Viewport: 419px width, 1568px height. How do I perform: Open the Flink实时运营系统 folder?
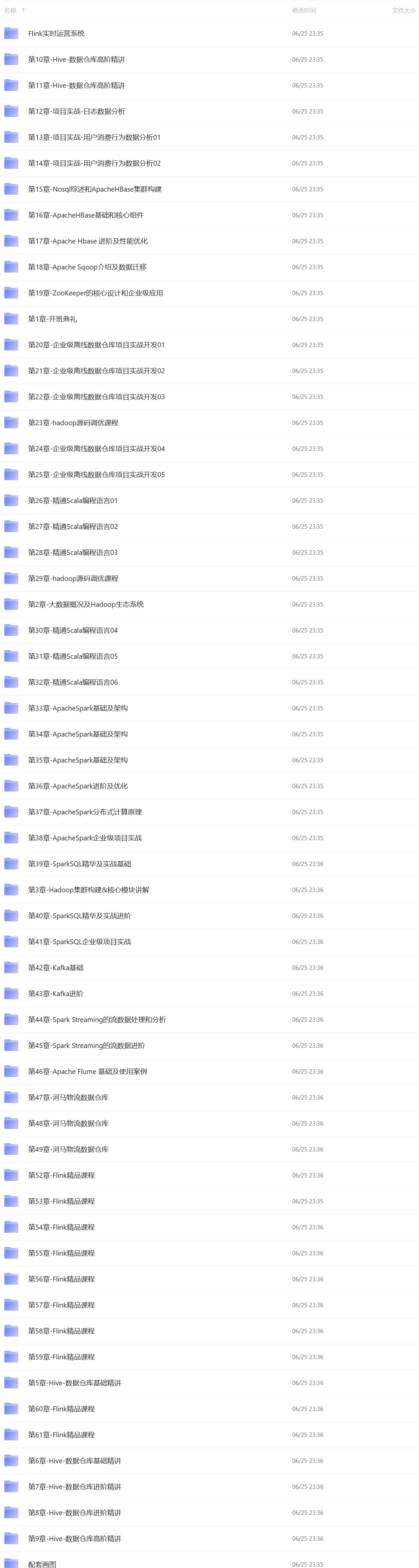pos(56,34)
